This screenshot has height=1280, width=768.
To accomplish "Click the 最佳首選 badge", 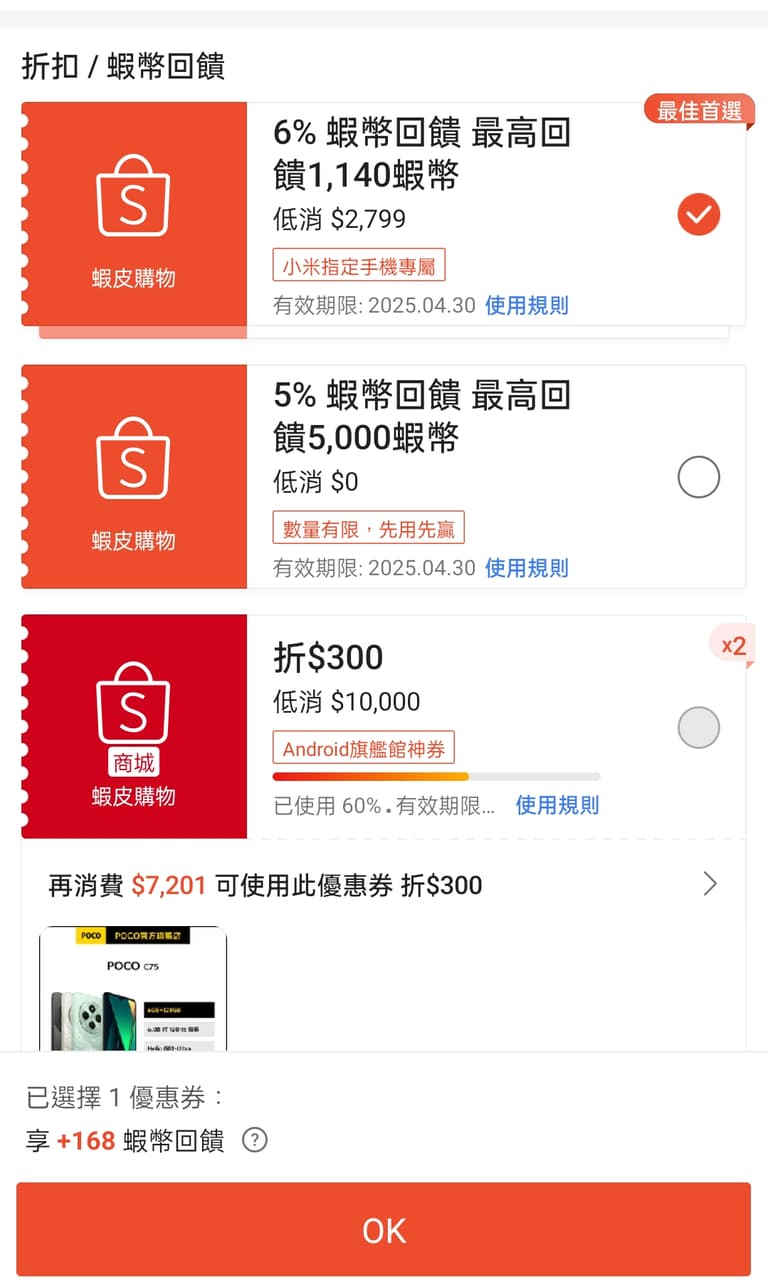I will pyautogui.click(x=699, y=112).
